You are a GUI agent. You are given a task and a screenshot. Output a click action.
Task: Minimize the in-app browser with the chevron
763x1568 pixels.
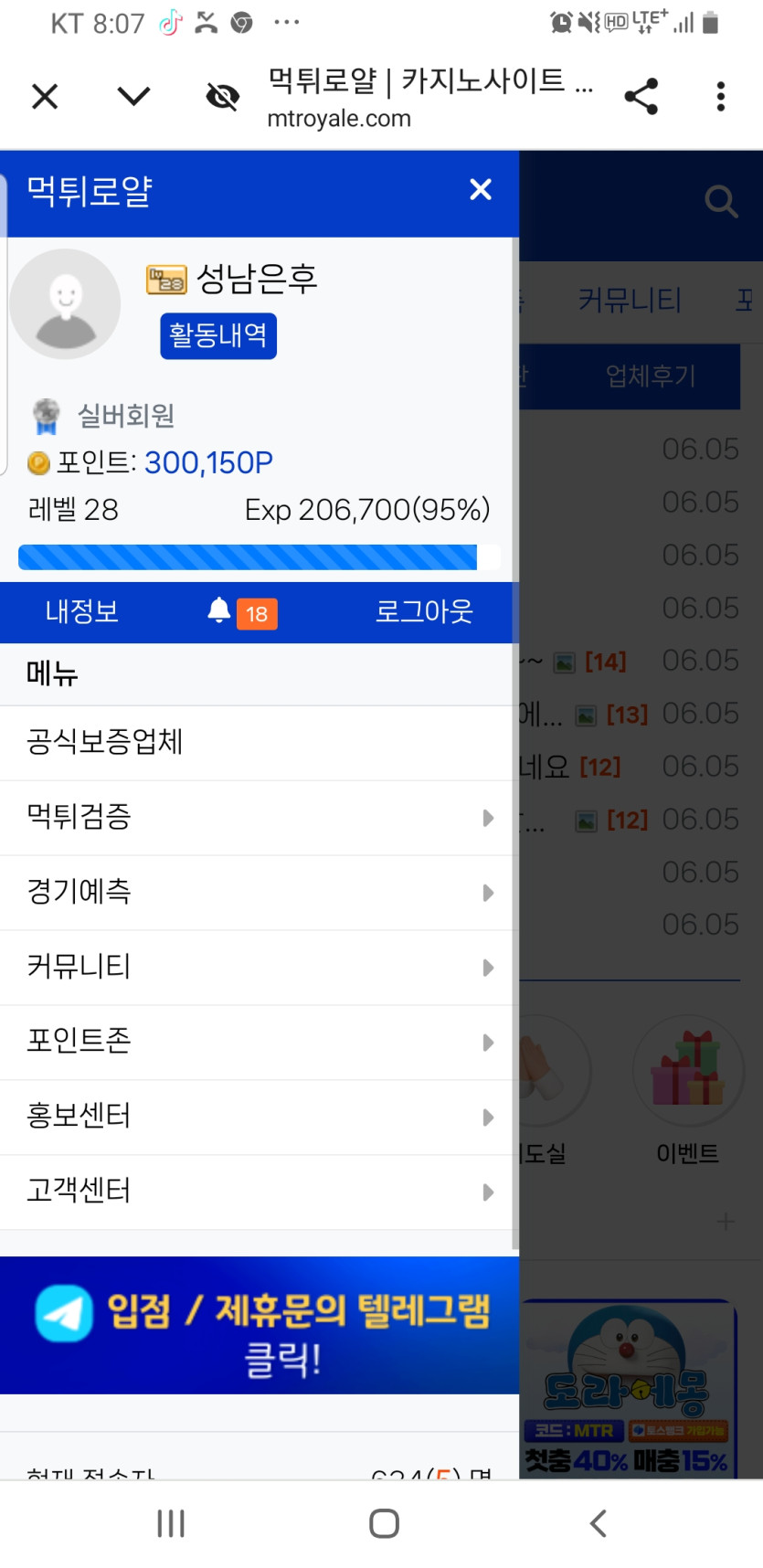pyautogui.click(x=133, y=96)
